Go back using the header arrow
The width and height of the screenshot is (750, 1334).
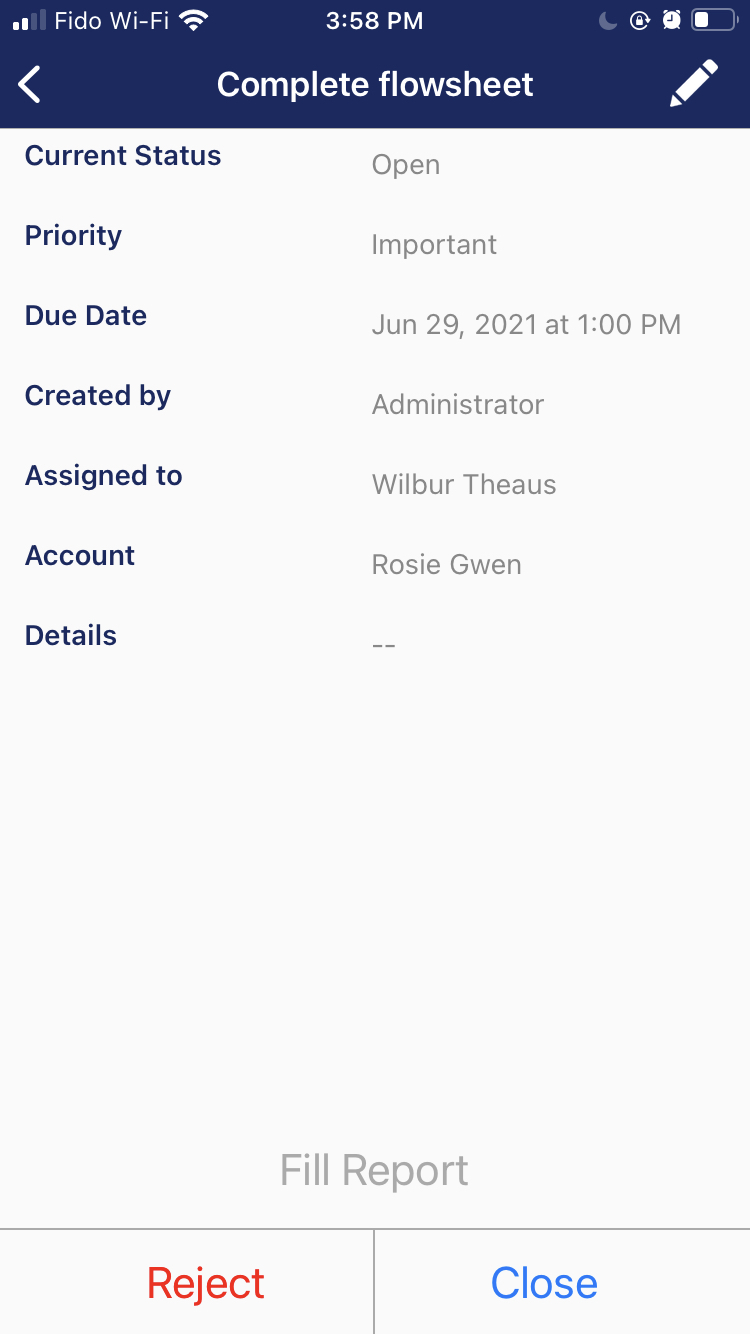pyautogui.click(x=31, y=85)
